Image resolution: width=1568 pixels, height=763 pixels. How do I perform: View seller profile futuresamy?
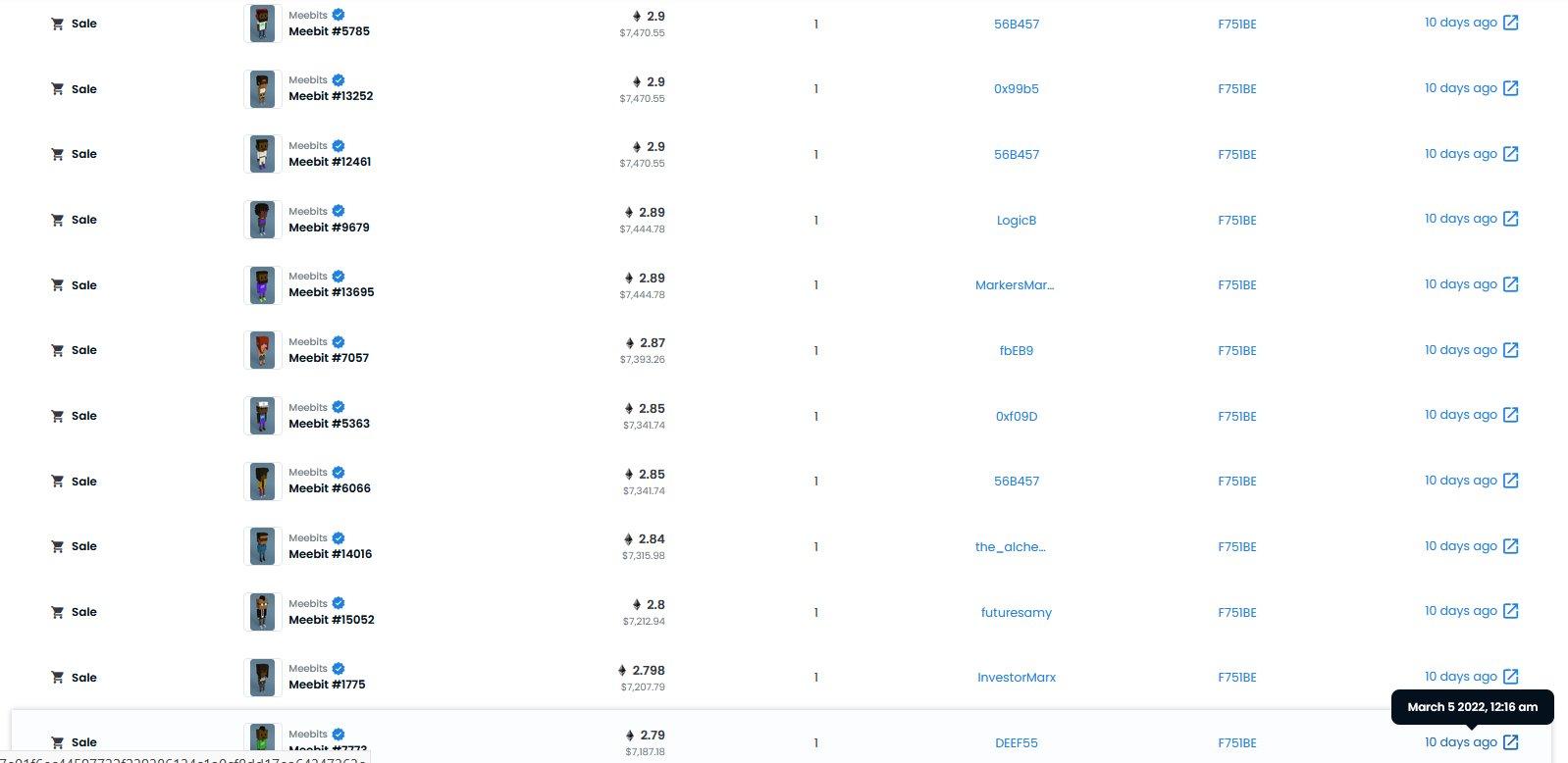(1016, 613)
